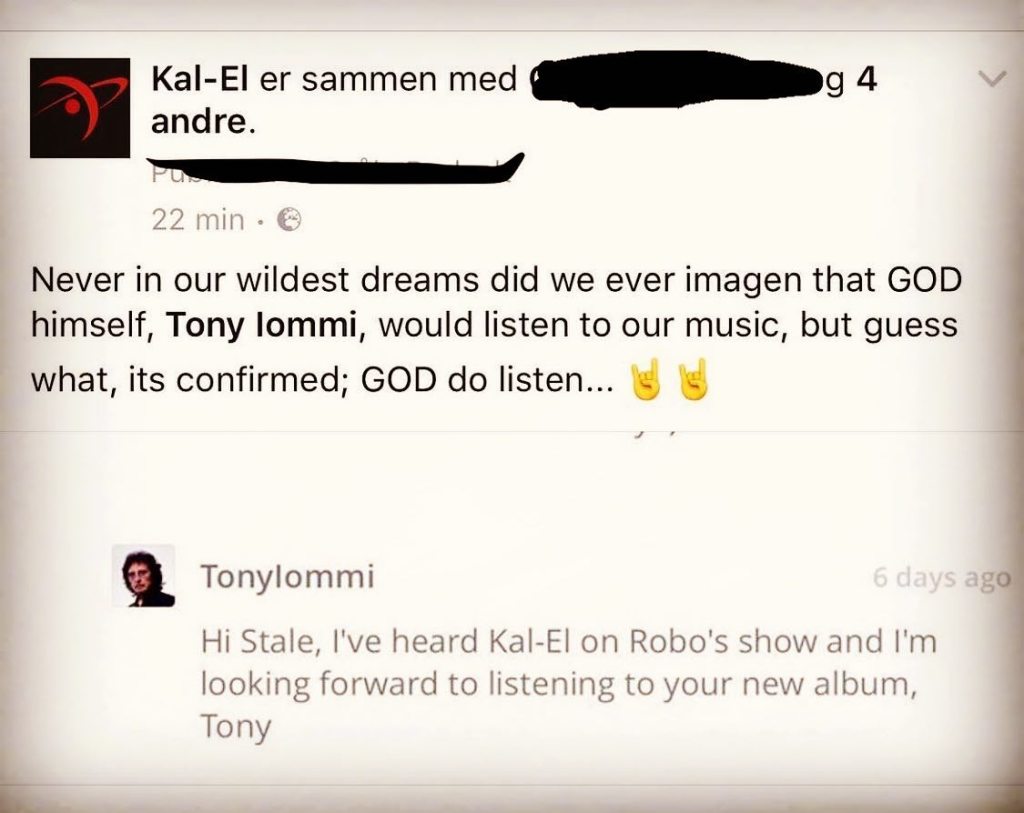Screen dimensions: 1024x813
Task: Expand the post options chevron
Action: tap(990, 80)
